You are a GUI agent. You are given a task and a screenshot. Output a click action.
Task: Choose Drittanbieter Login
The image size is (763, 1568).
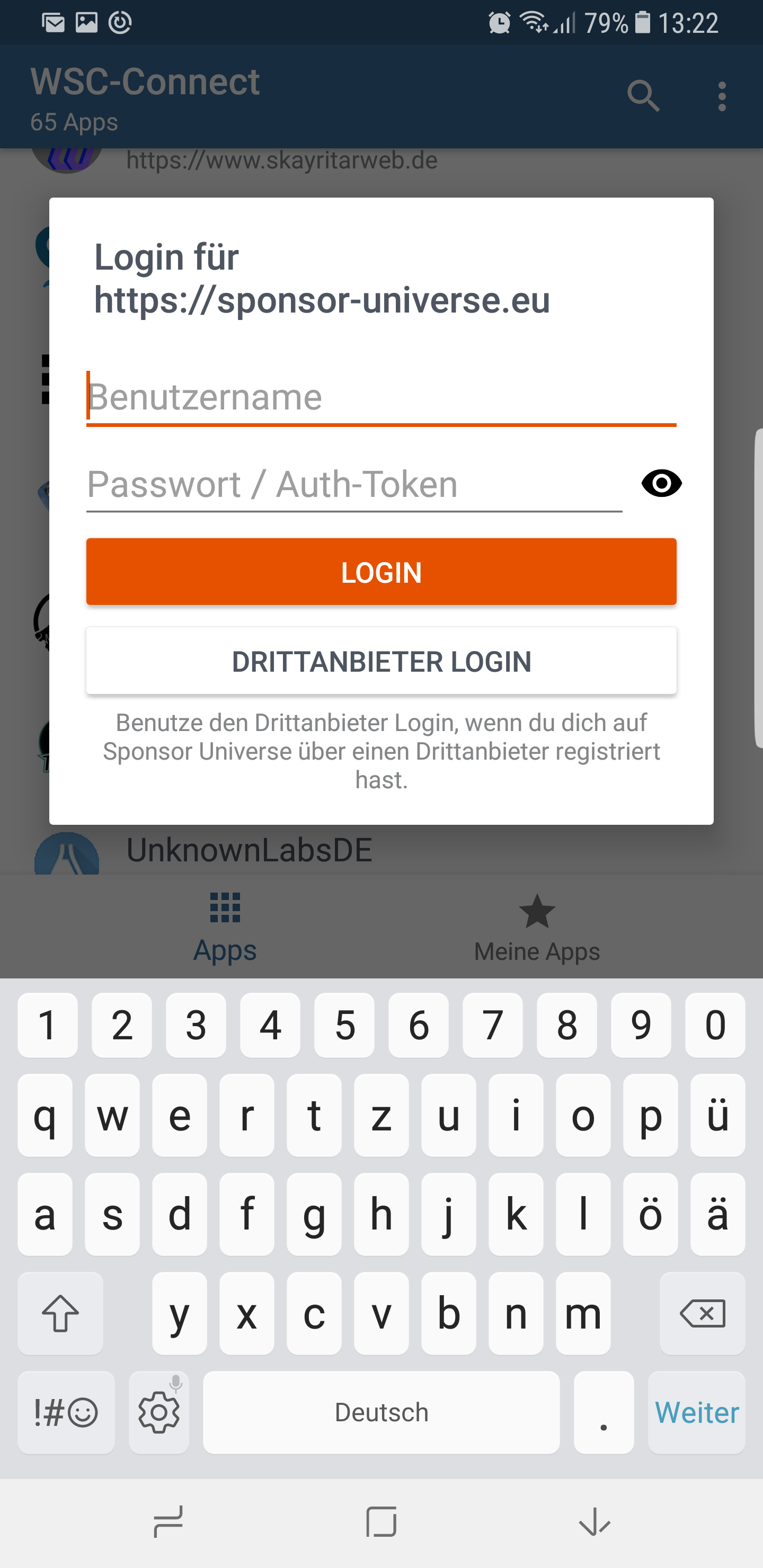pyautogui.click(x=380, y=661)
